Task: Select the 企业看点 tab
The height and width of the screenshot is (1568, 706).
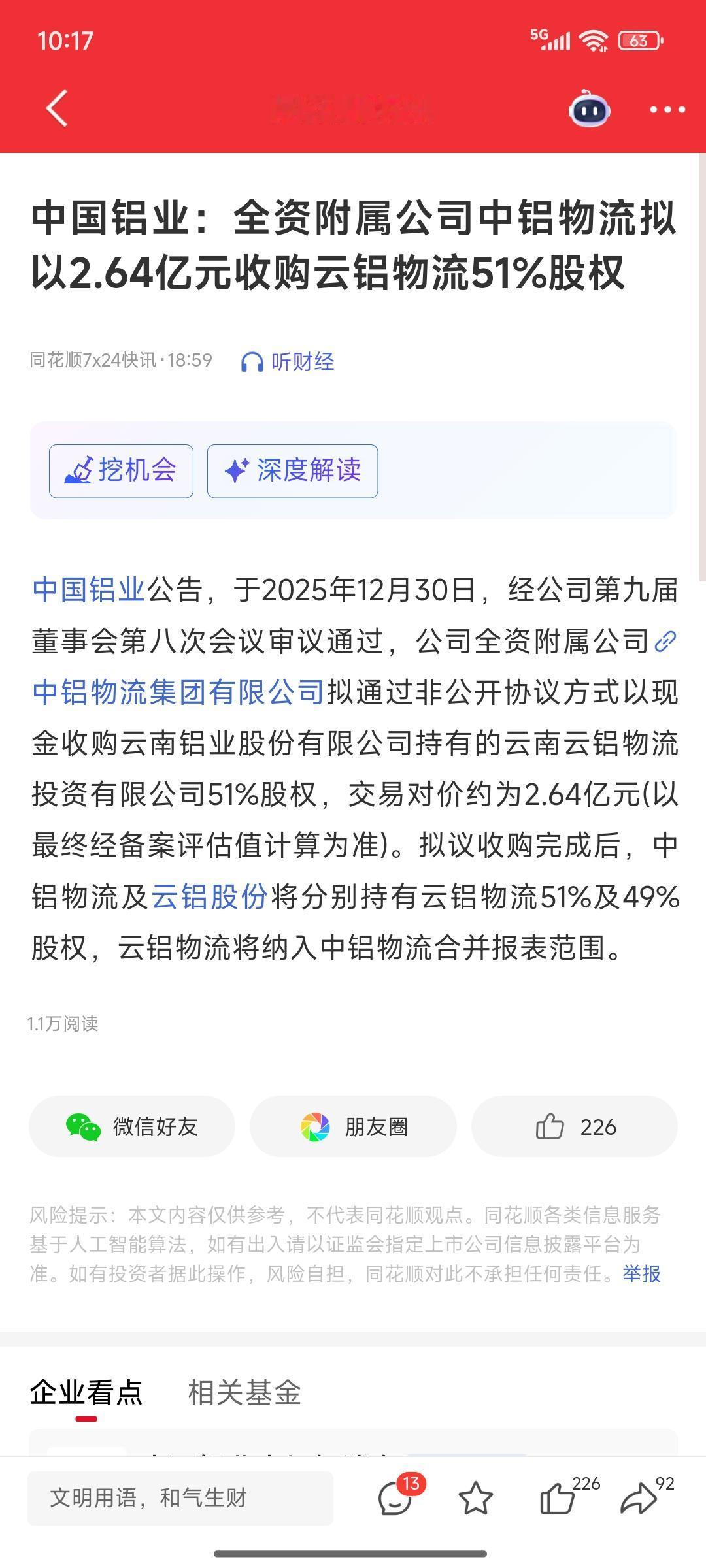Action: (x=88, y=1392)
